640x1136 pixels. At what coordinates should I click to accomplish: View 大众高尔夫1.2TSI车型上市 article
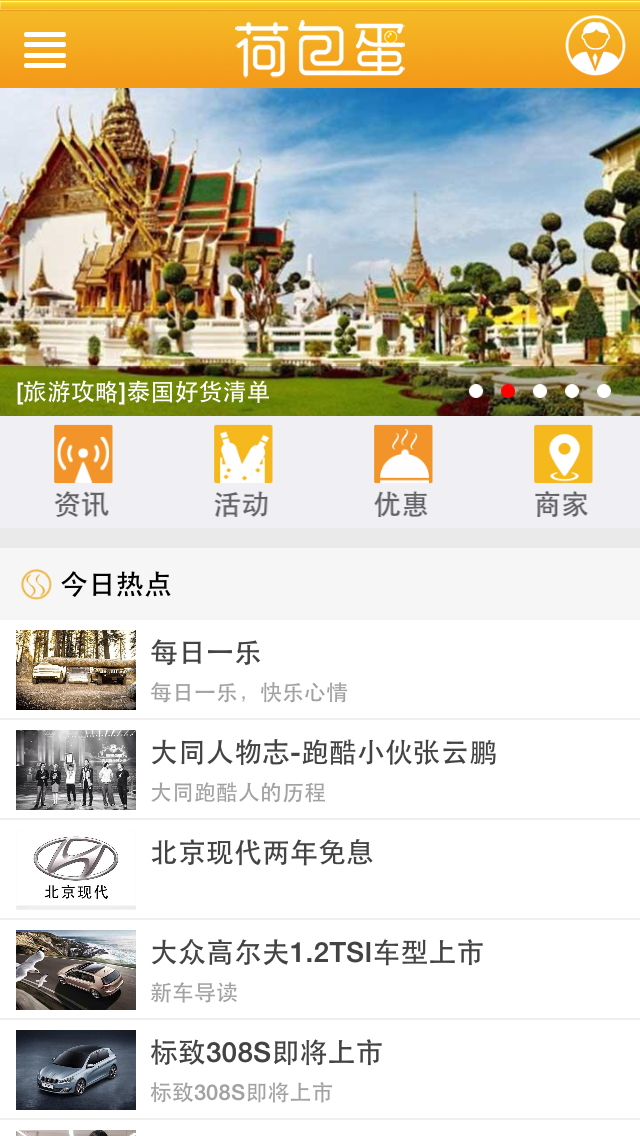pos(320,970)
